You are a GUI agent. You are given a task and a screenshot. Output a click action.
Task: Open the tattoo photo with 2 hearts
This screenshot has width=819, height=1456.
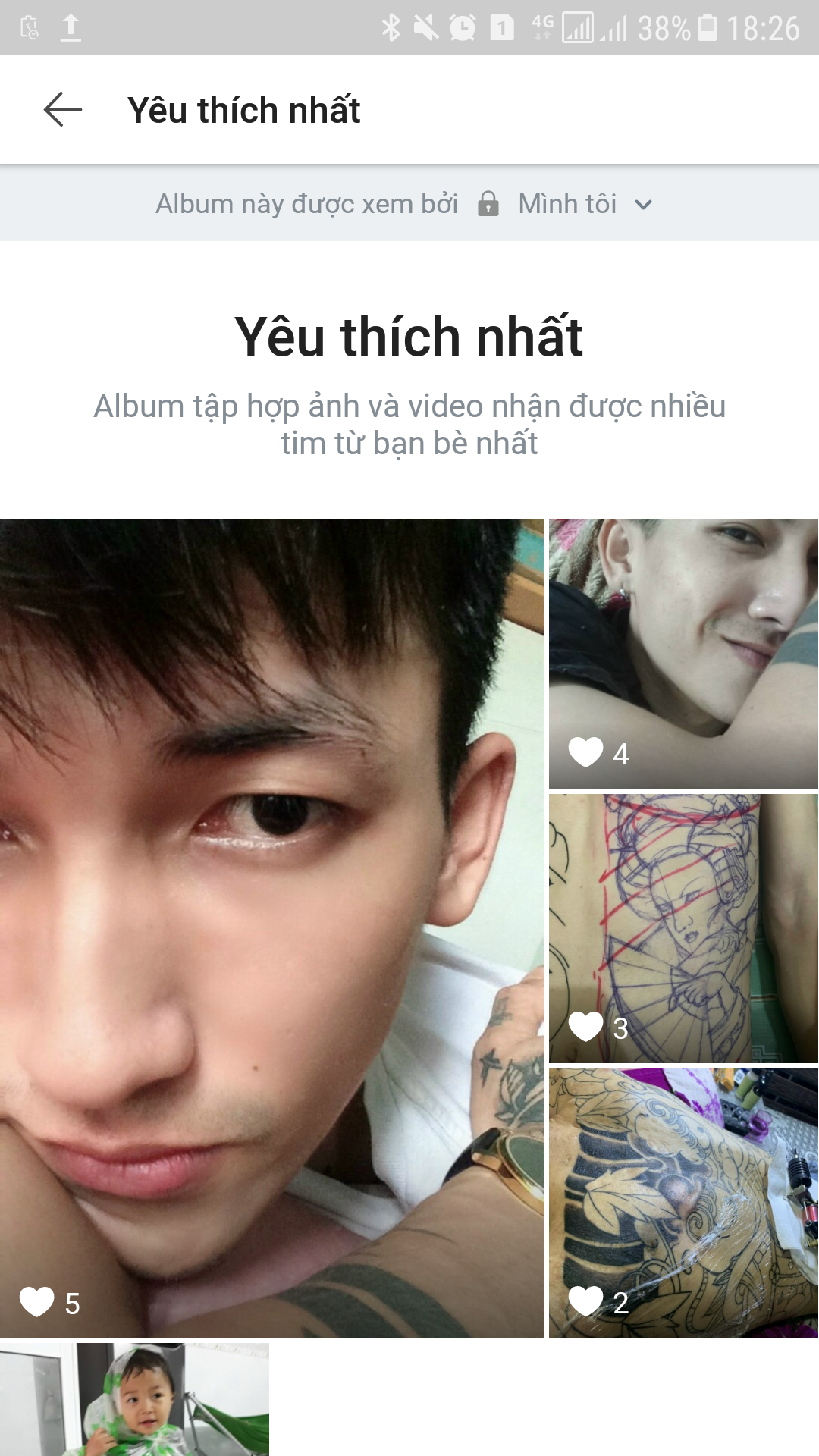point(683,1203)
